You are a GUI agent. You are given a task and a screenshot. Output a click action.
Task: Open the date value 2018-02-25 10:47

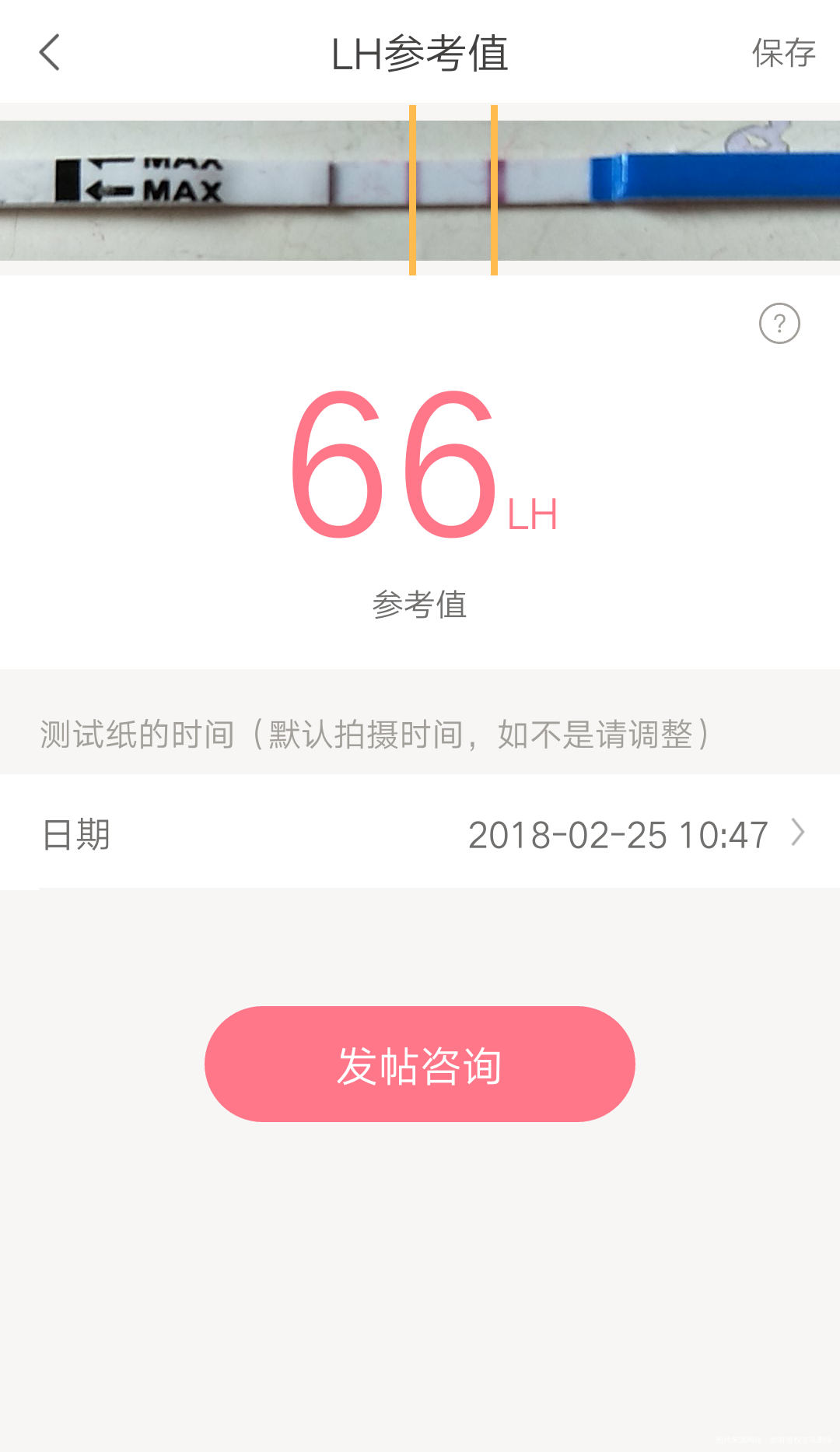(x=618, y=833)
